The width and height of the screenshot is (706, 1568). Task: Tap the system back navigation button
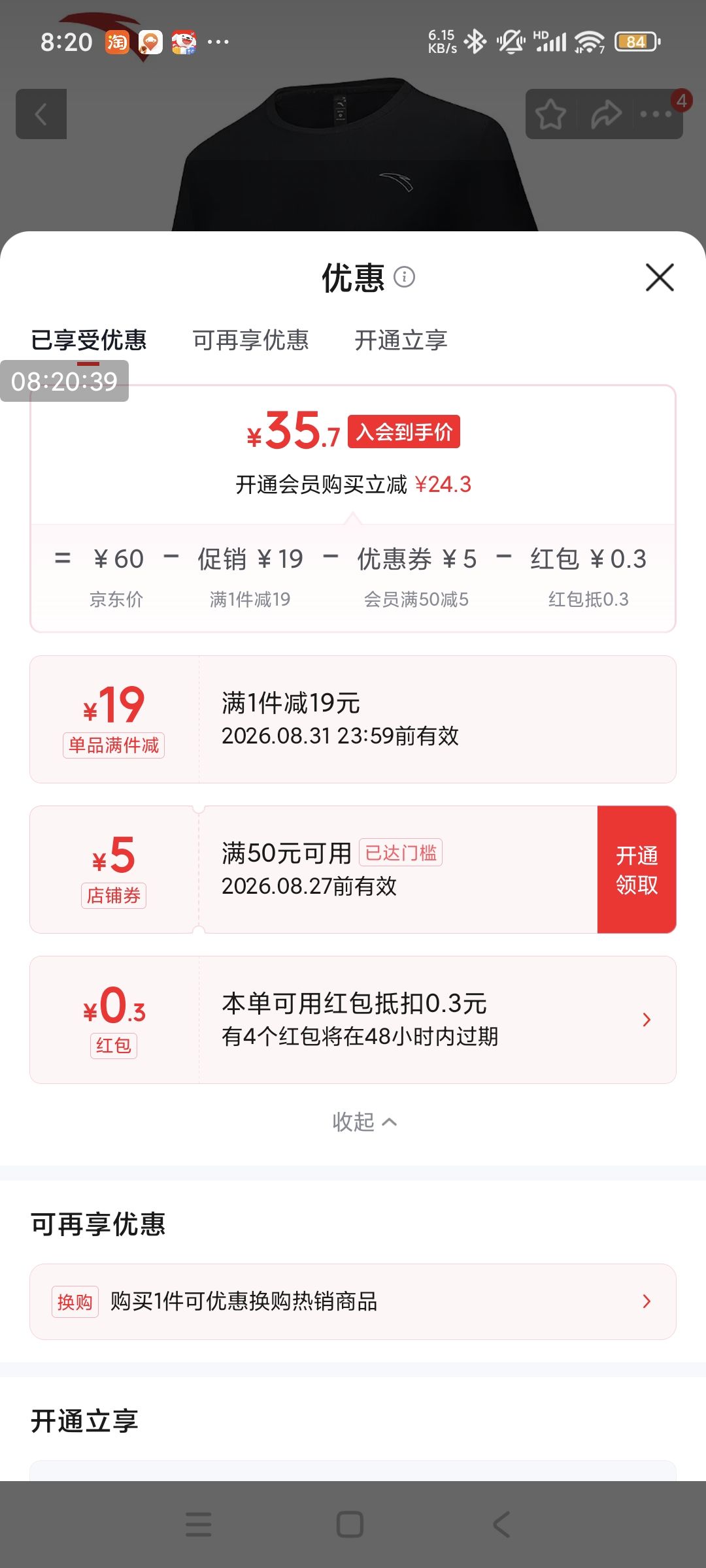pos(501,1524)
